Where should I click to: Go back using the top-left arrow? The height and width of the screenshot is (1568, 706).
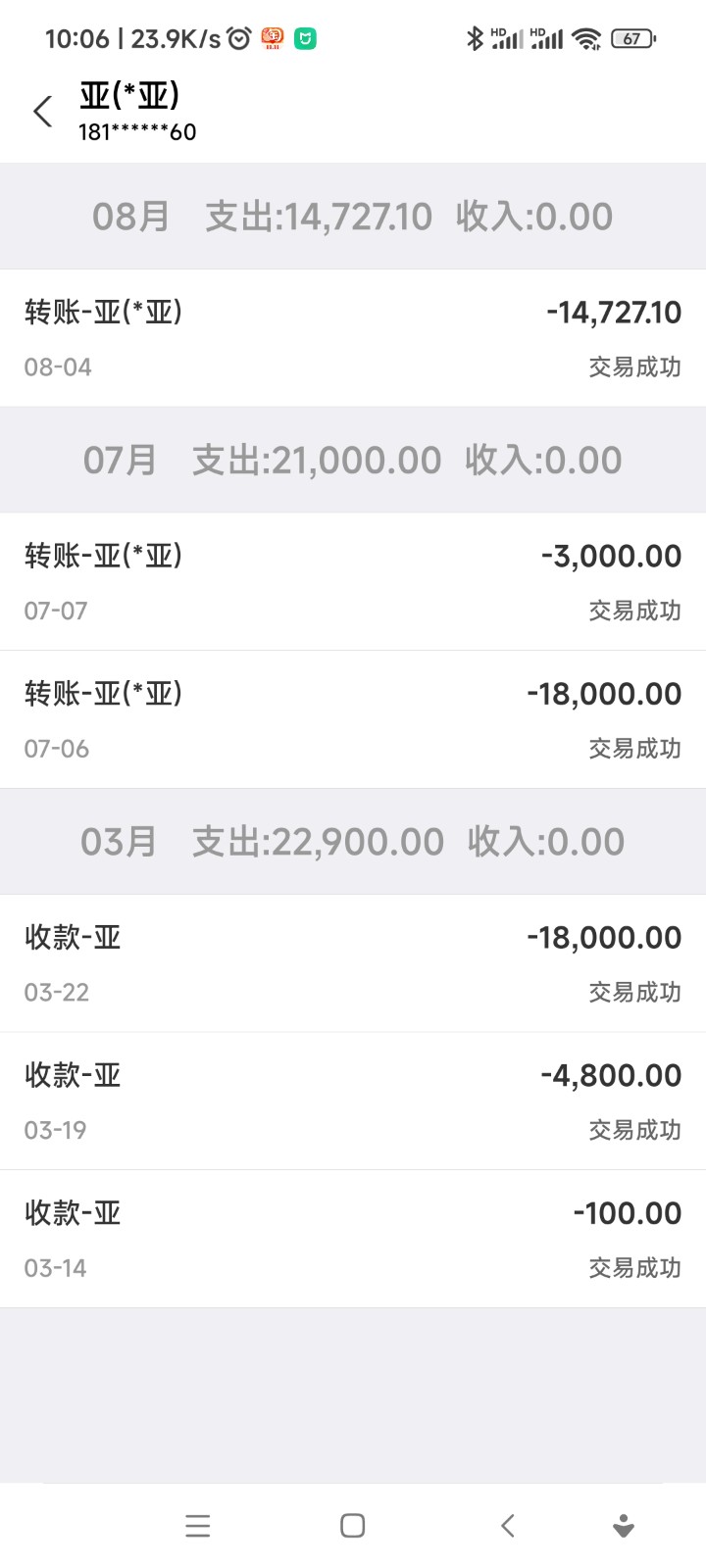[42, 112]
